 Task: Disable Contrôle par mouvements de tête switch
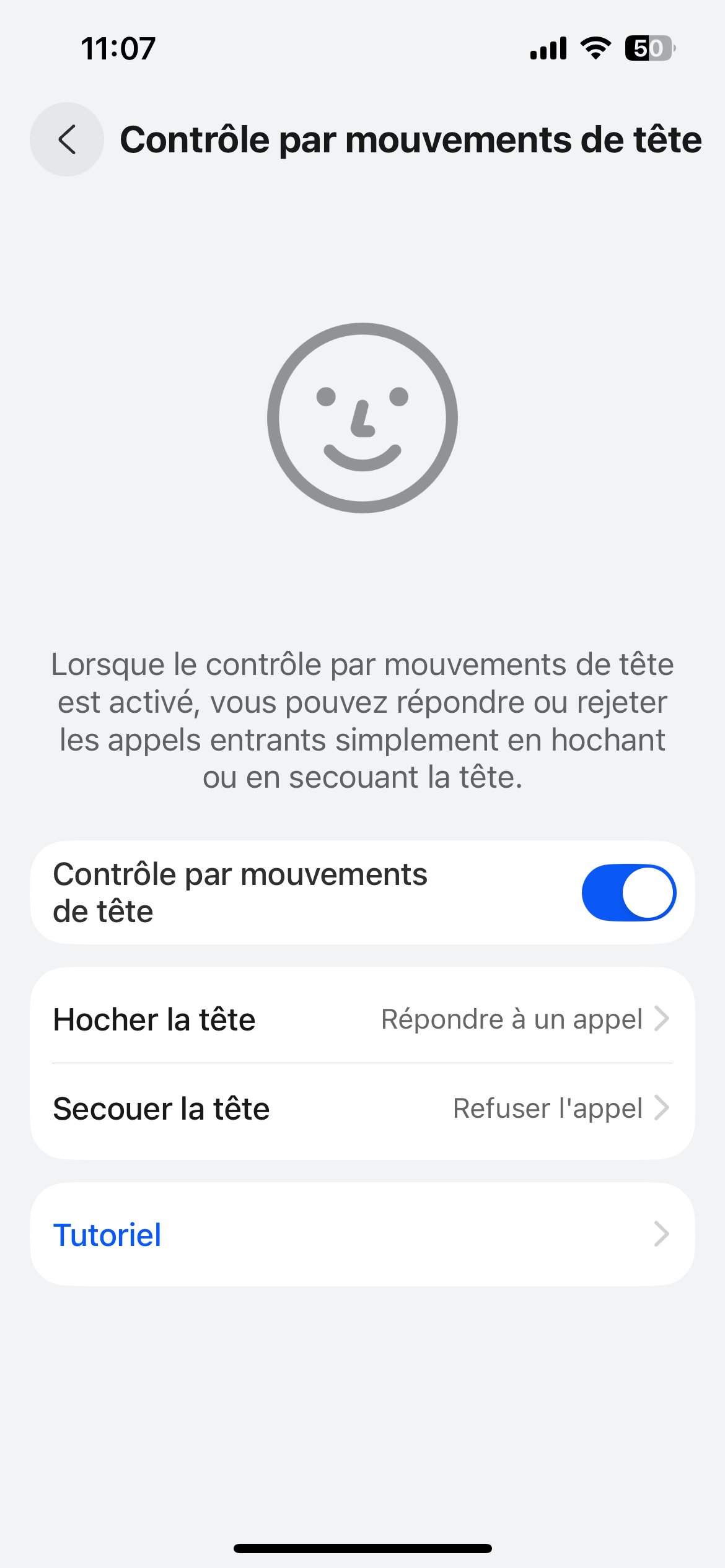click(628, 892)
